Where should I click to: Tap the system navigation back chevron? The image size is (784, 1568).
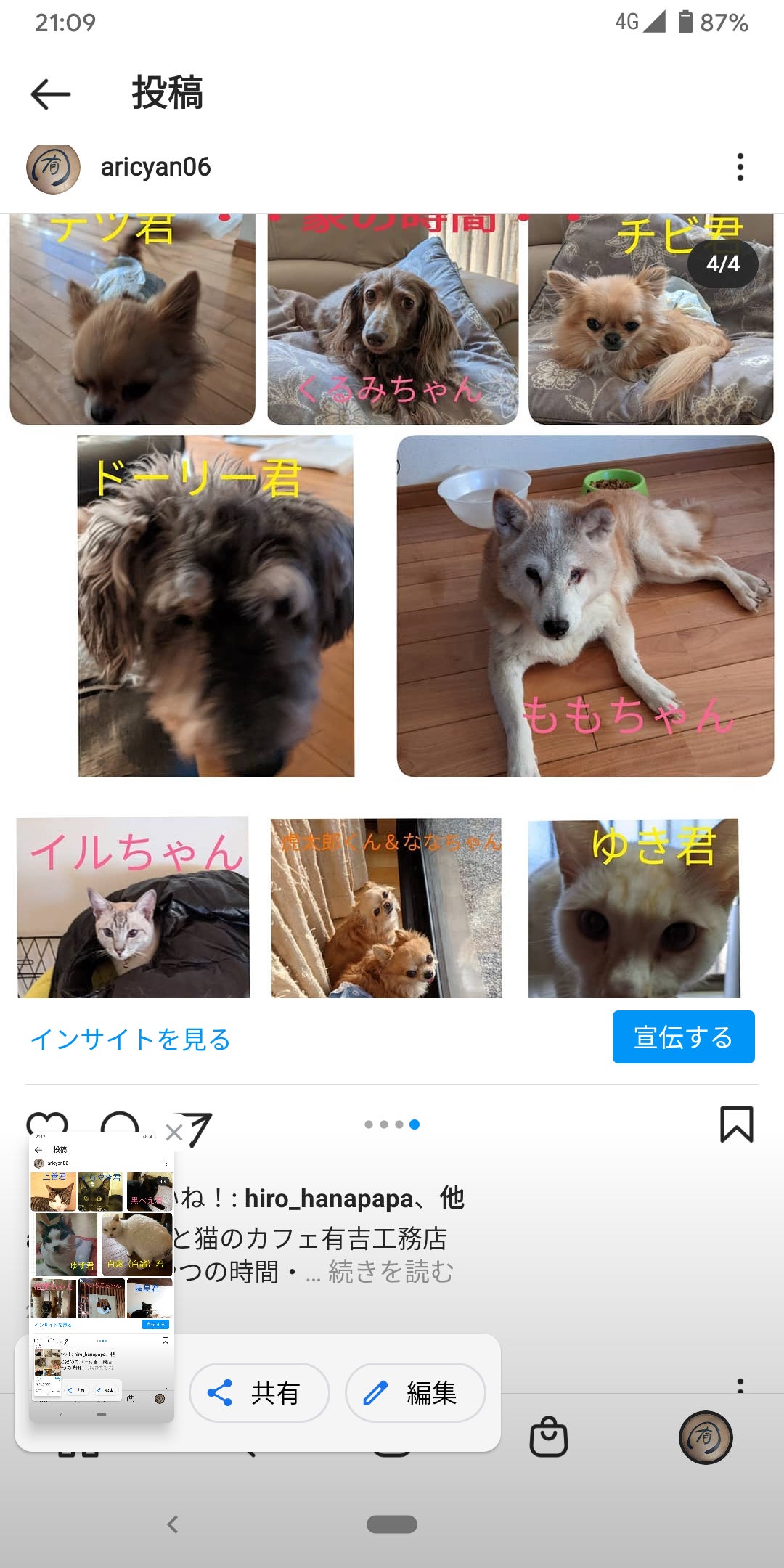click(x=172, y=1524)
